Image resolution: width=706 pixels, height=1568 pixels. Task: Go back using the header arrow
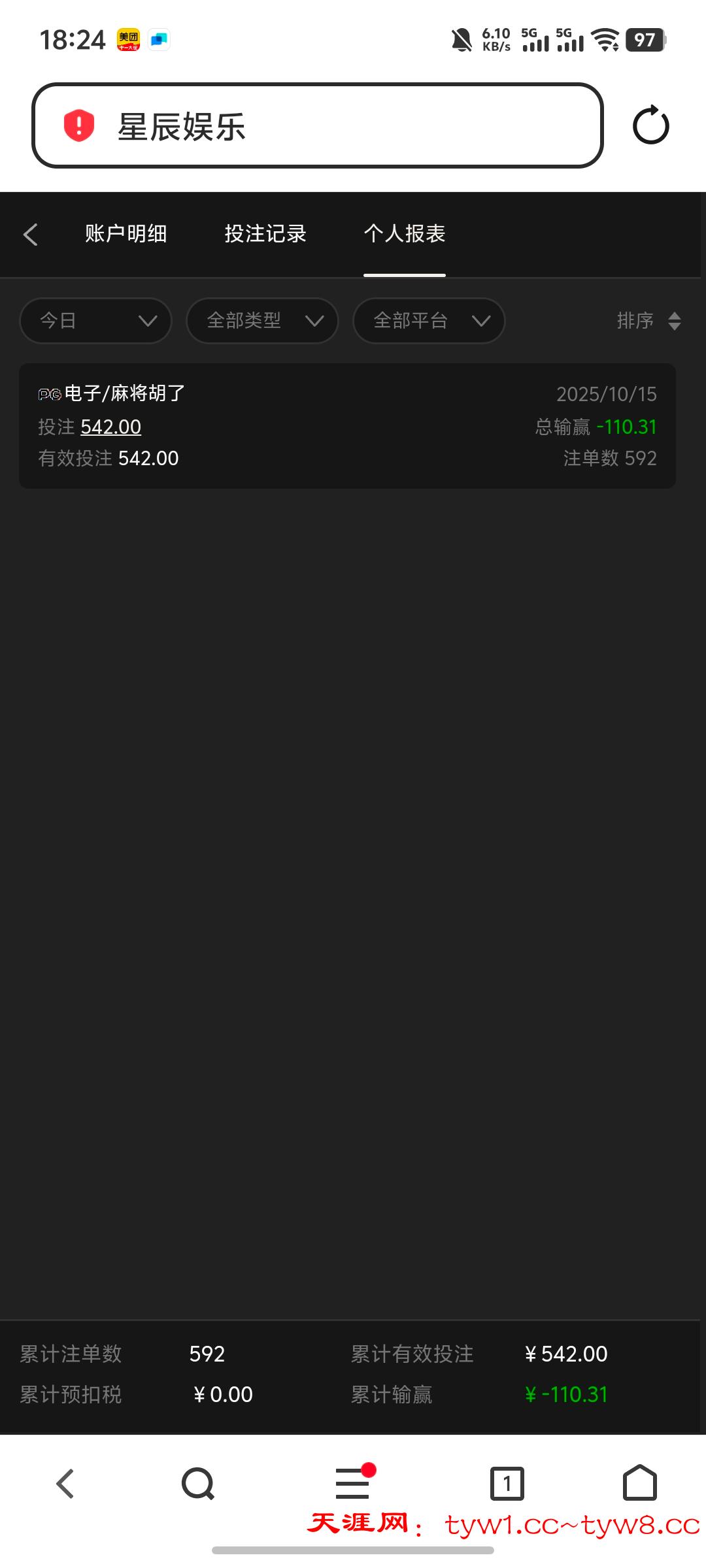pos(31,235)
